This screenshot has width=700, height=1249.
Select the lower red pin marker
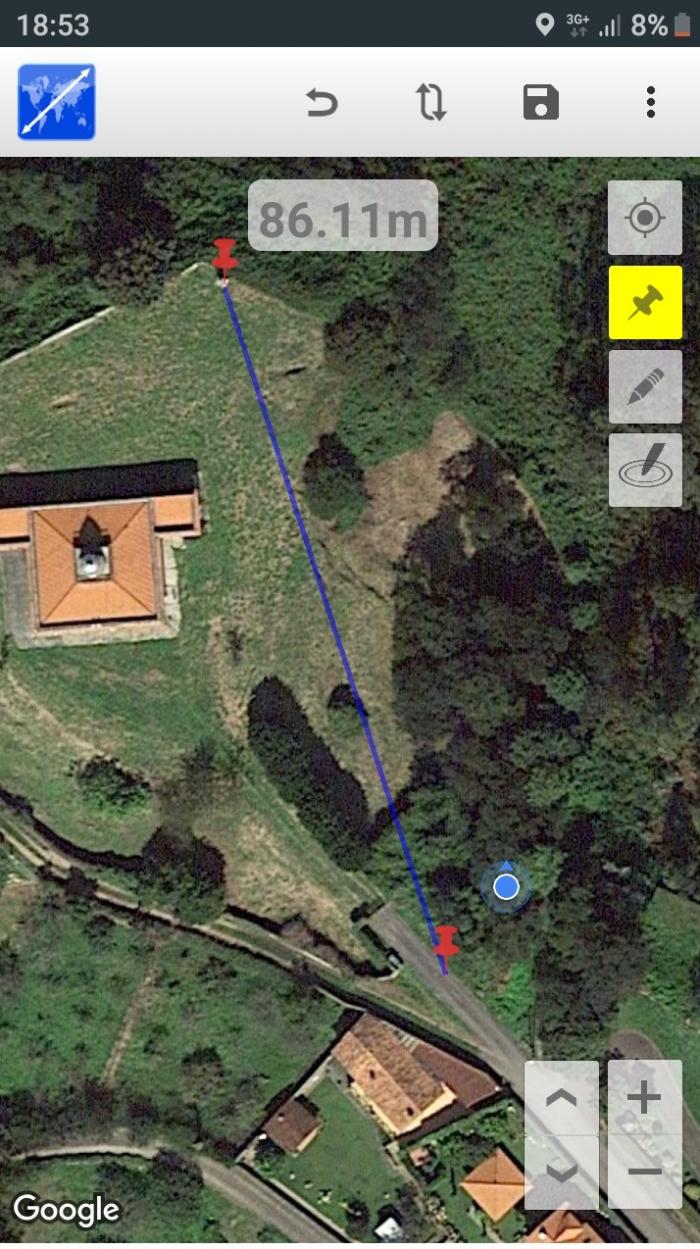[446, 944]
